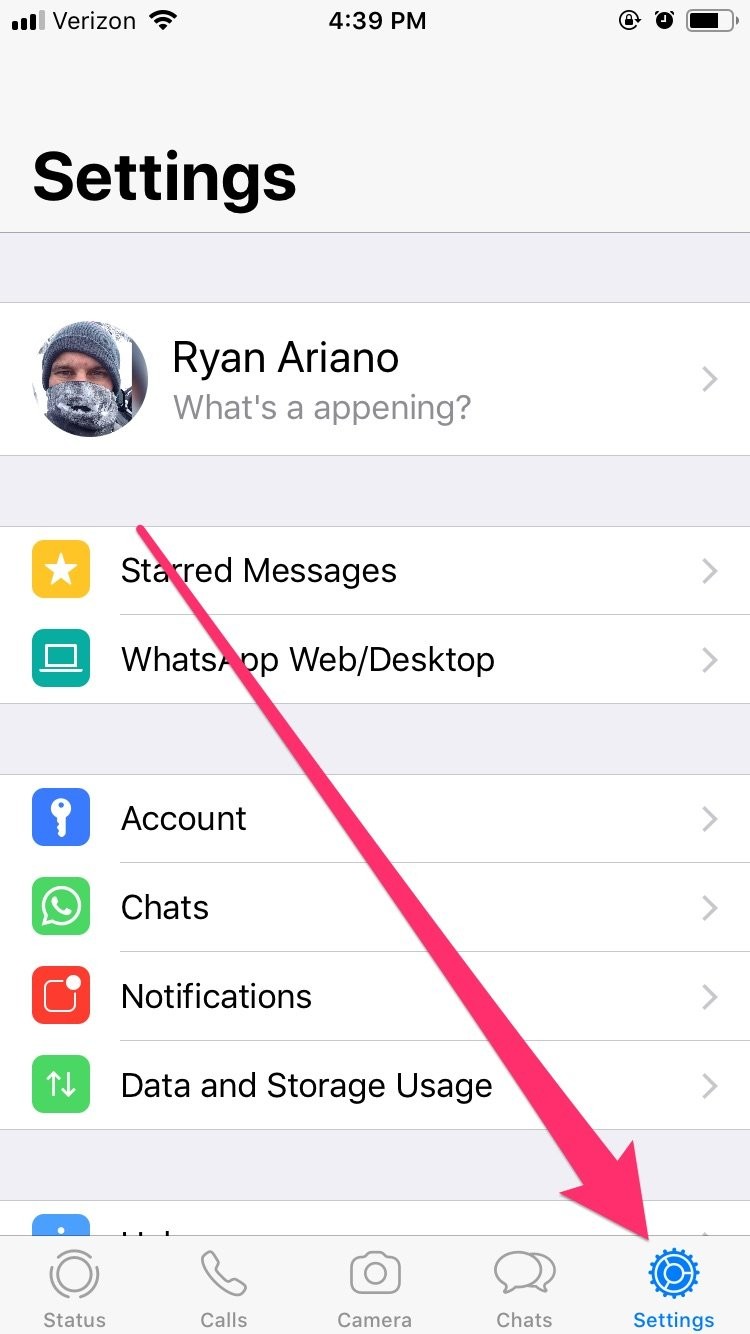
Task: Click the blue Account key icon
Action: (x=61, y=817)
